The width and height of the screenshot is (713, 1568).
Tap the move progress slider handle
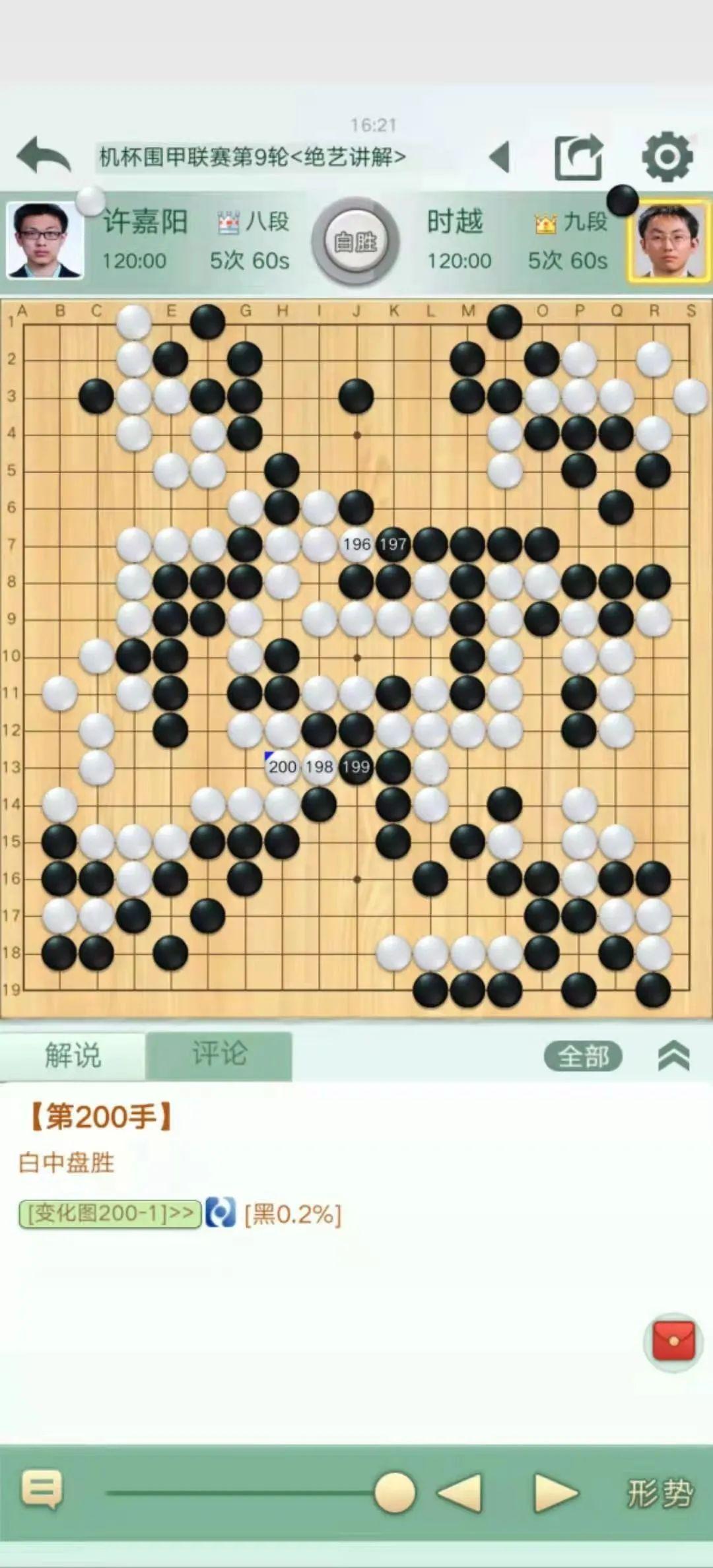(394, 1491)
